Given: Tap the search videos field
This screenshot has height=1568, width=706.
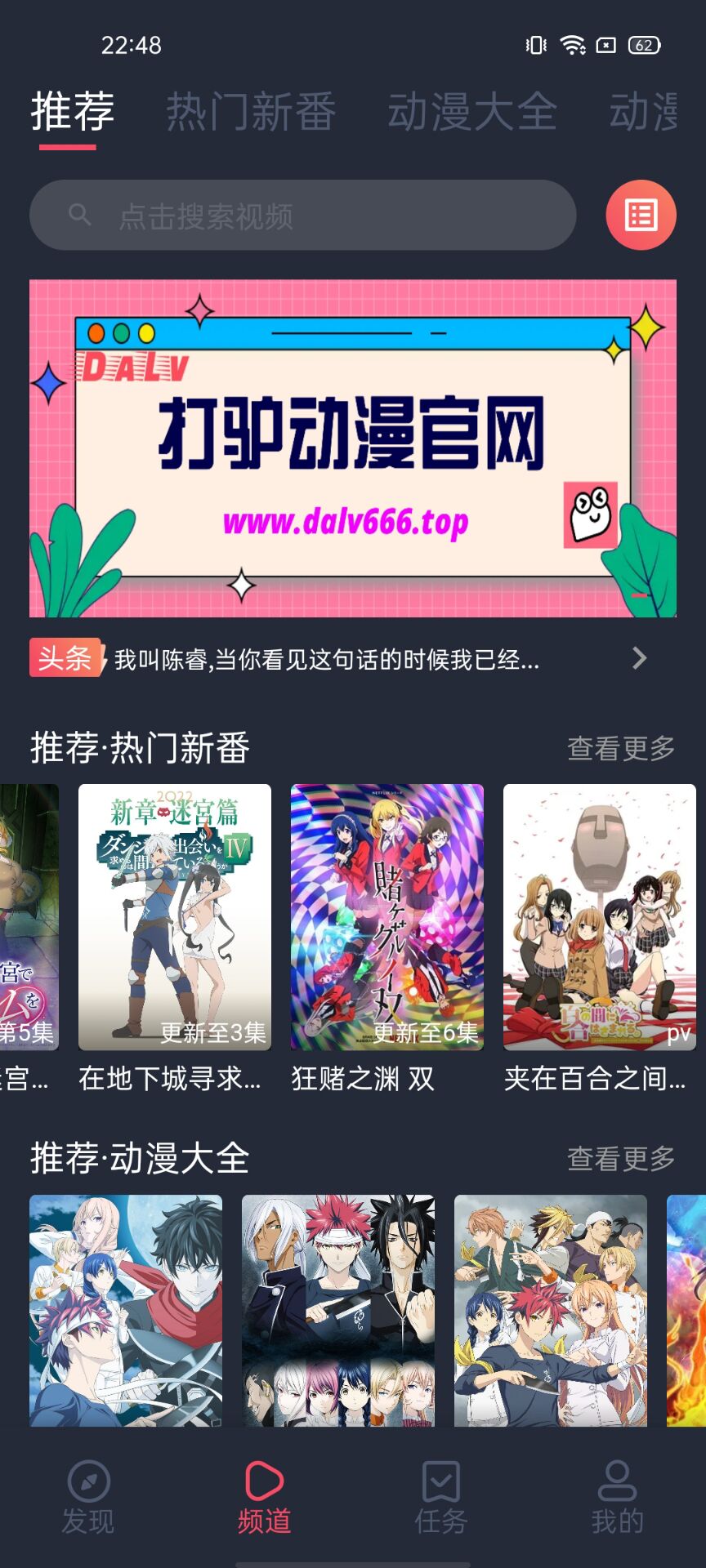Looking at the screenshot, I should pyautogui.click(x=302, y=216).
